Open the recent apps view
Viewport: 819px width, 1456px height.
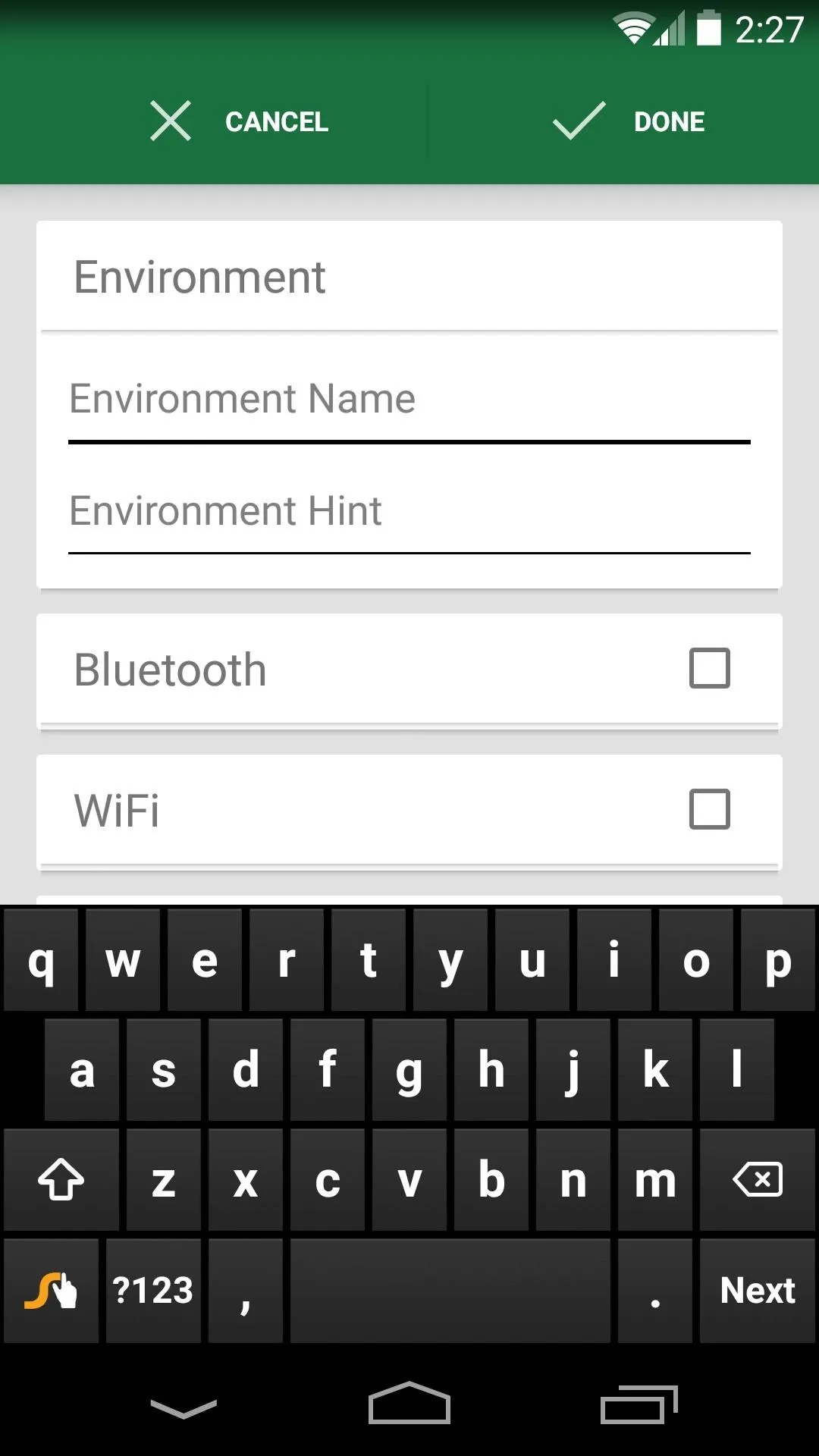[x=639, y=1404]
